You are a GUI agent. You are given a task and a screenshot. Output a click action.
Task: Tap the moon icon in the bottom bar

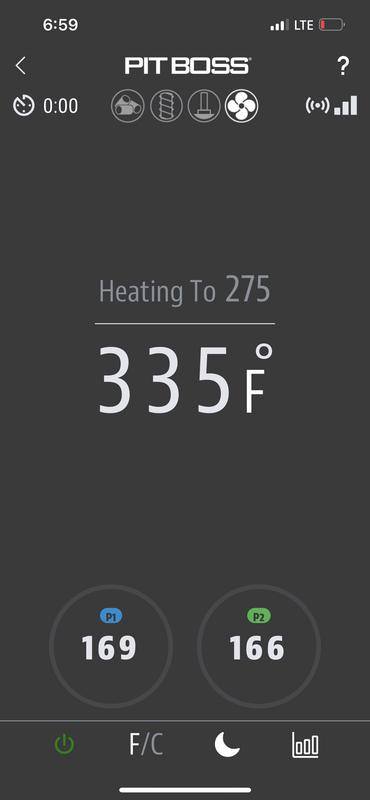click(x=227, y=745)
